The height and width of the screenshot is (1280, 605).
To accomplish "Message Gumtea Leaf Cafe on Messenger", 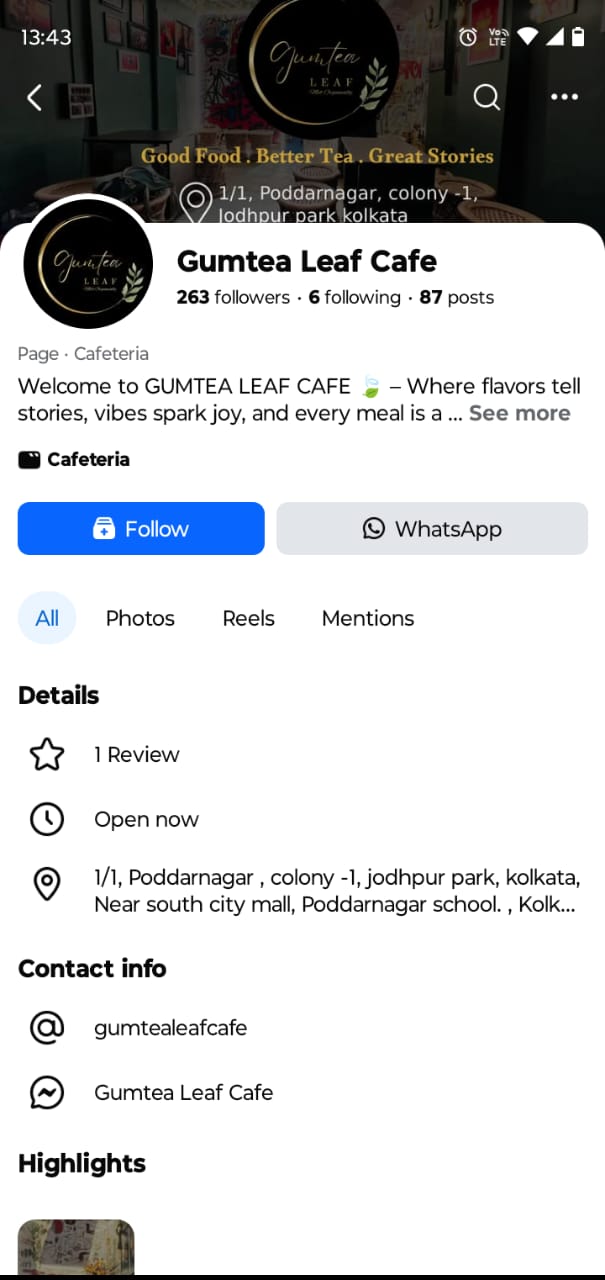I will coord(183,1093).
